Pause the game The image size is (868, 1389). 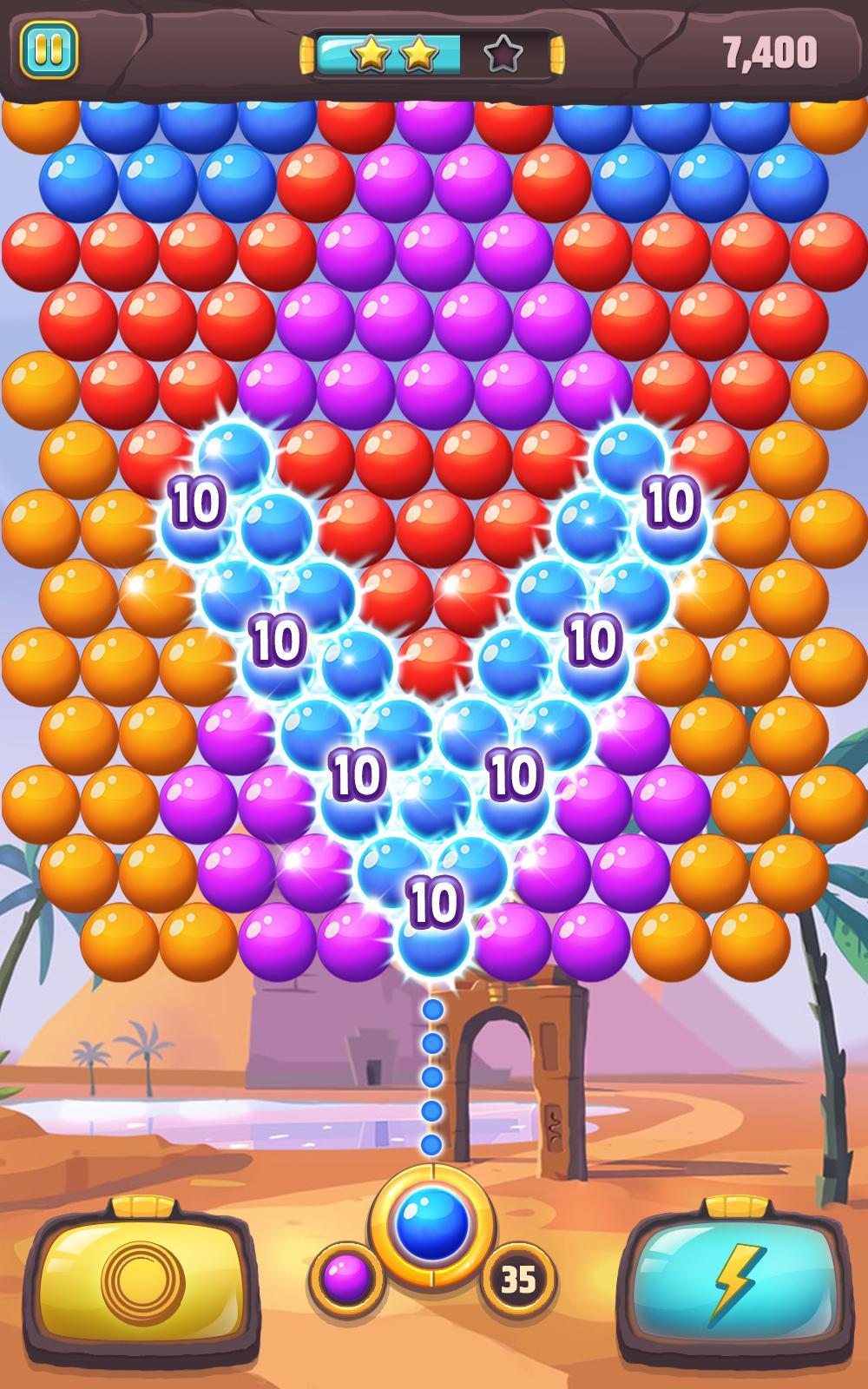(x=49, y=50)
